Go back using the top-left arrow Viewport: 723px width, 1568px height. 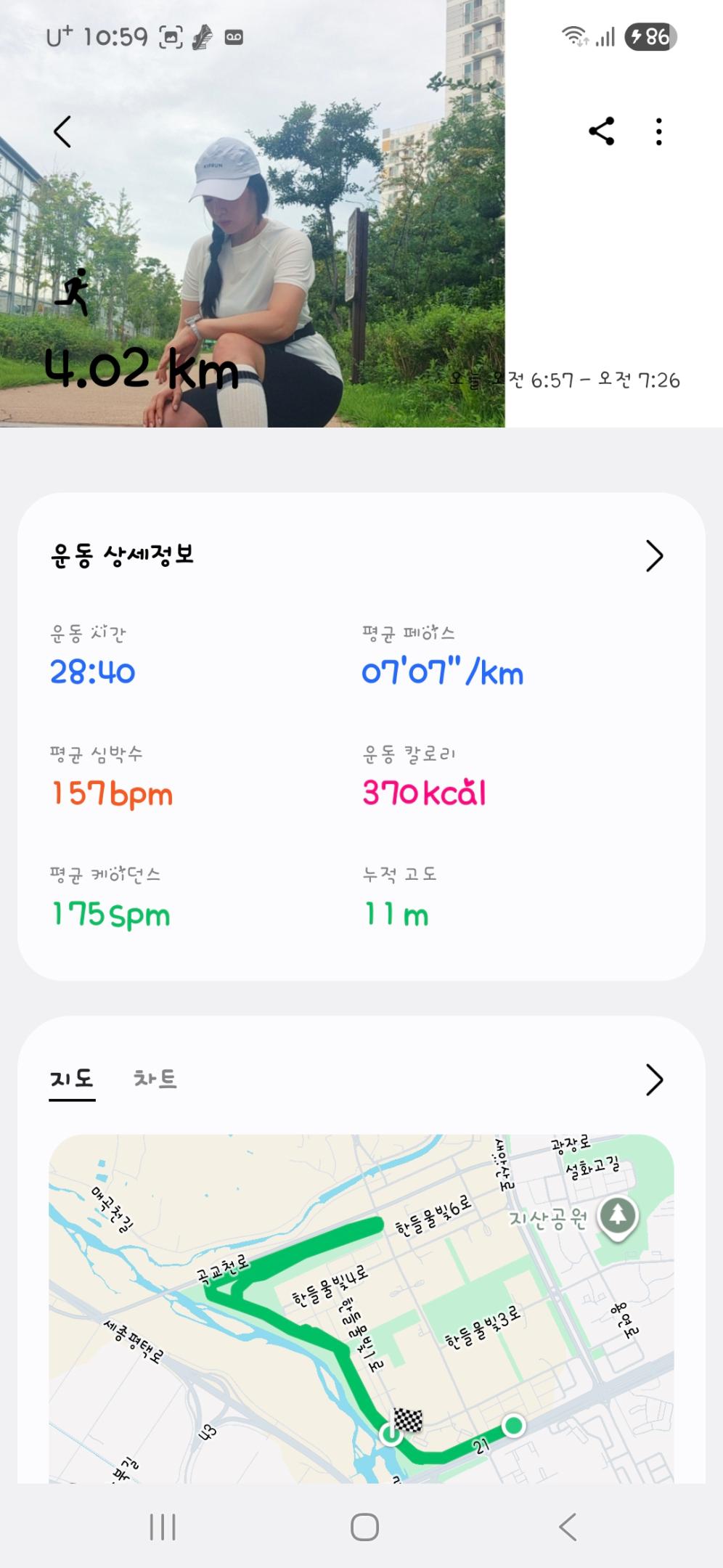point(63,132)
